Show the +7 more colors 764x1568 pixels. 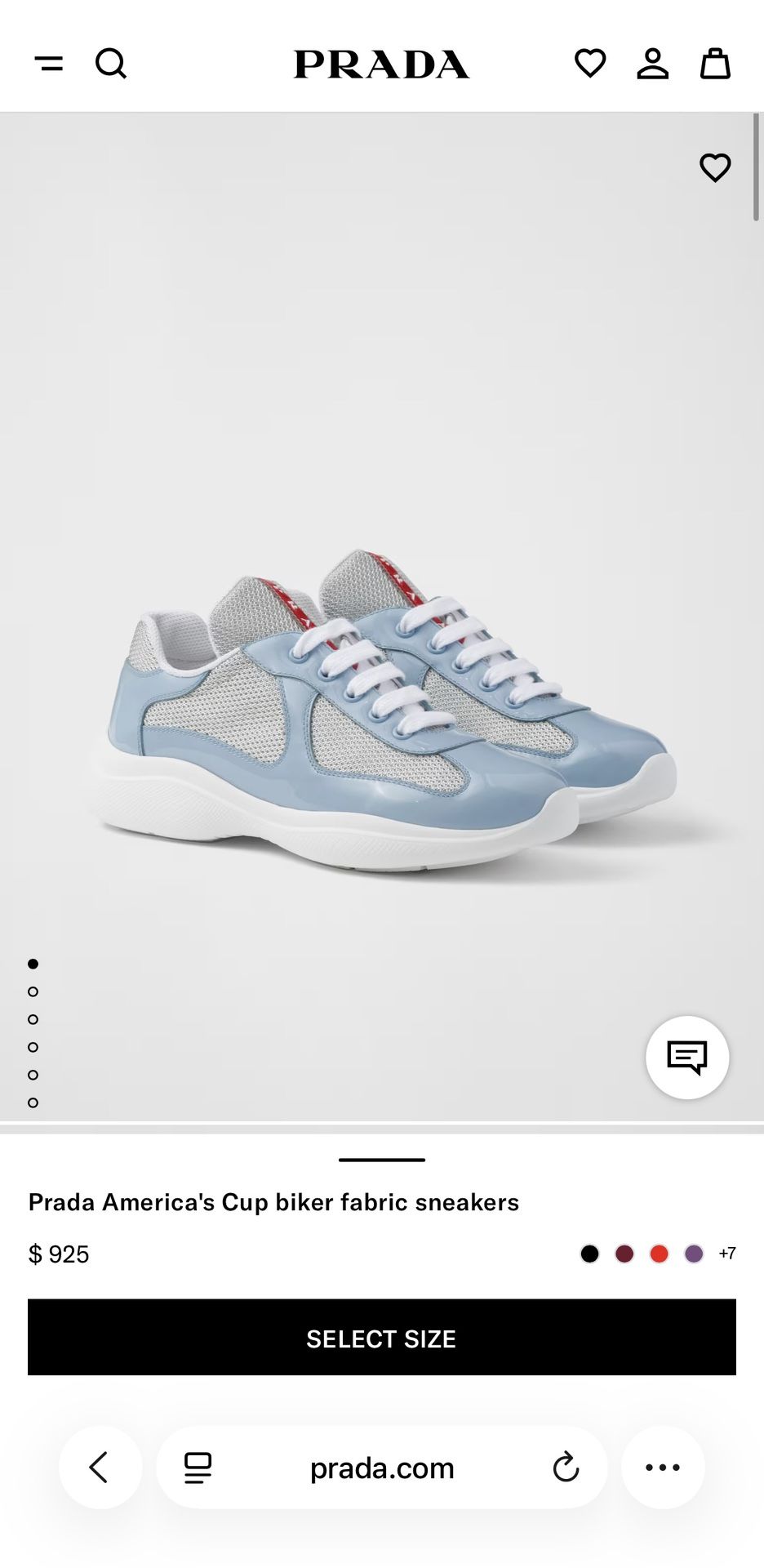click(x=727, y=1254)
